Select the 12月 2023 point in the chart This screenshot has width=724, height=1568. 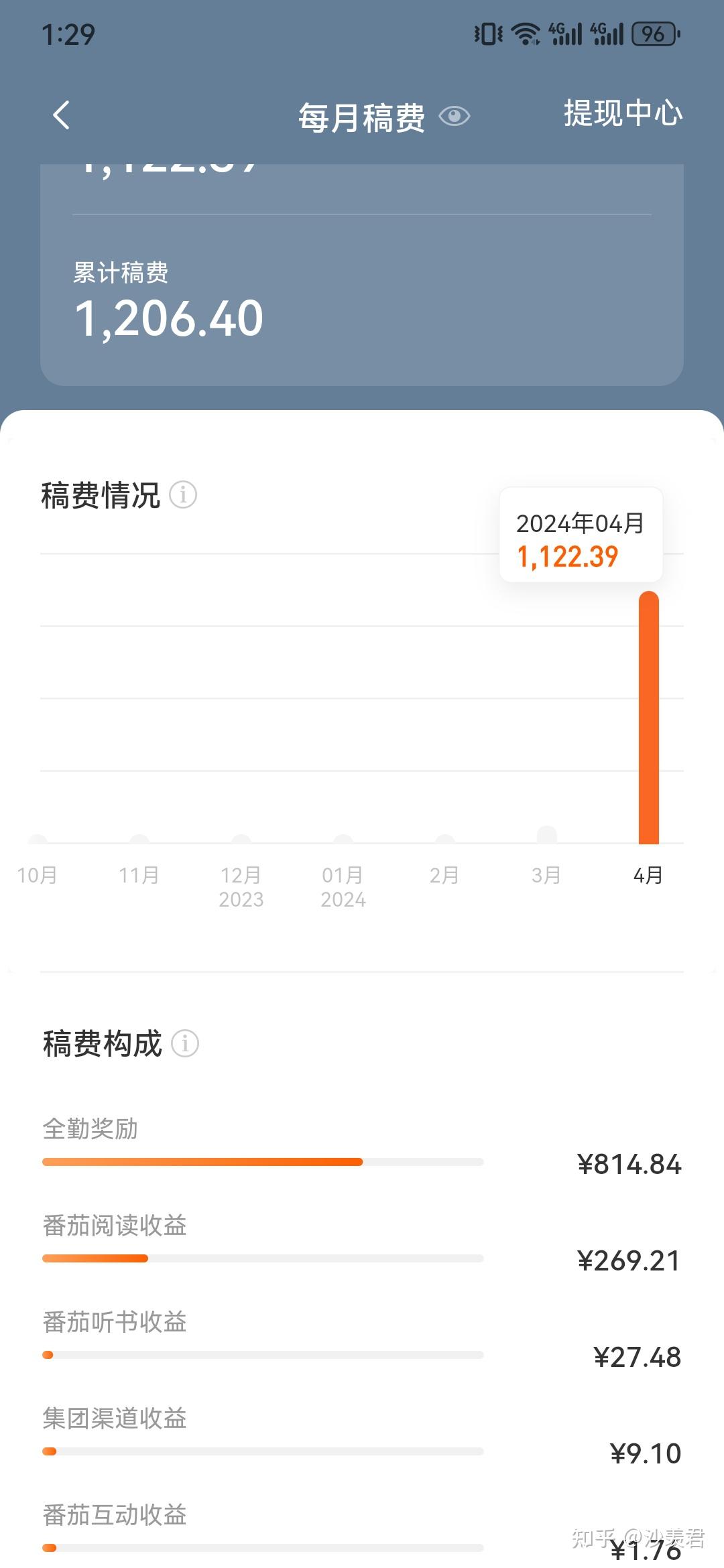[x=241, y=839]
